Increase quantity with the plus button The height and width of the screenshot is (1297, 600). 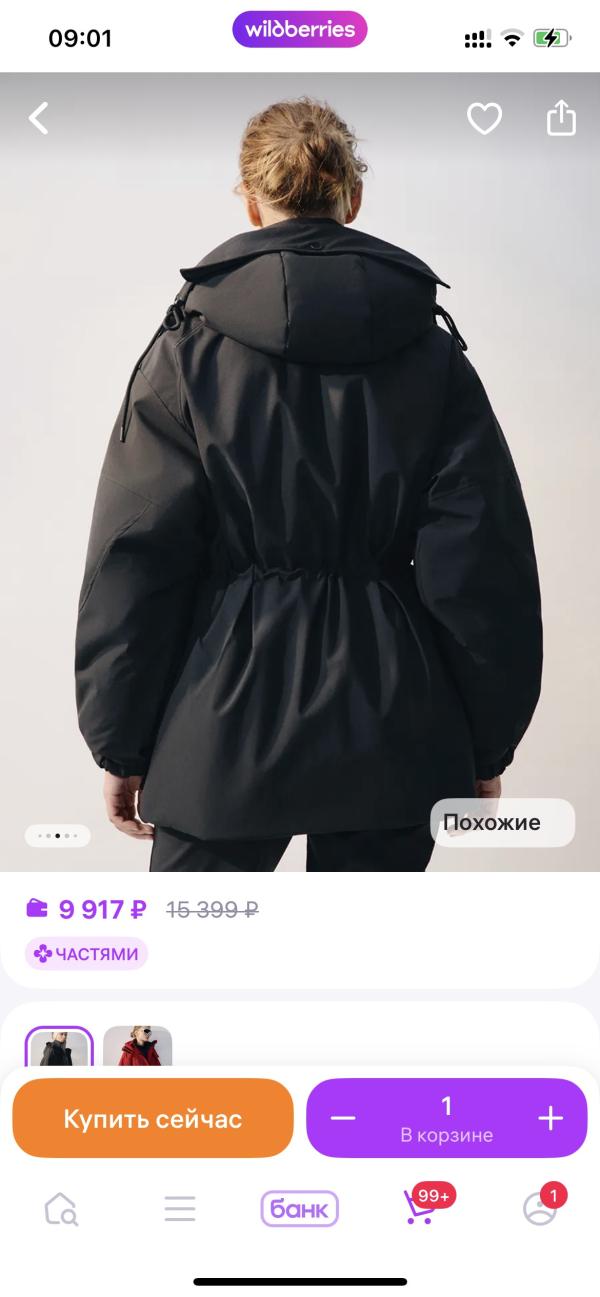pyautogui.click(x=551, y=1118)
